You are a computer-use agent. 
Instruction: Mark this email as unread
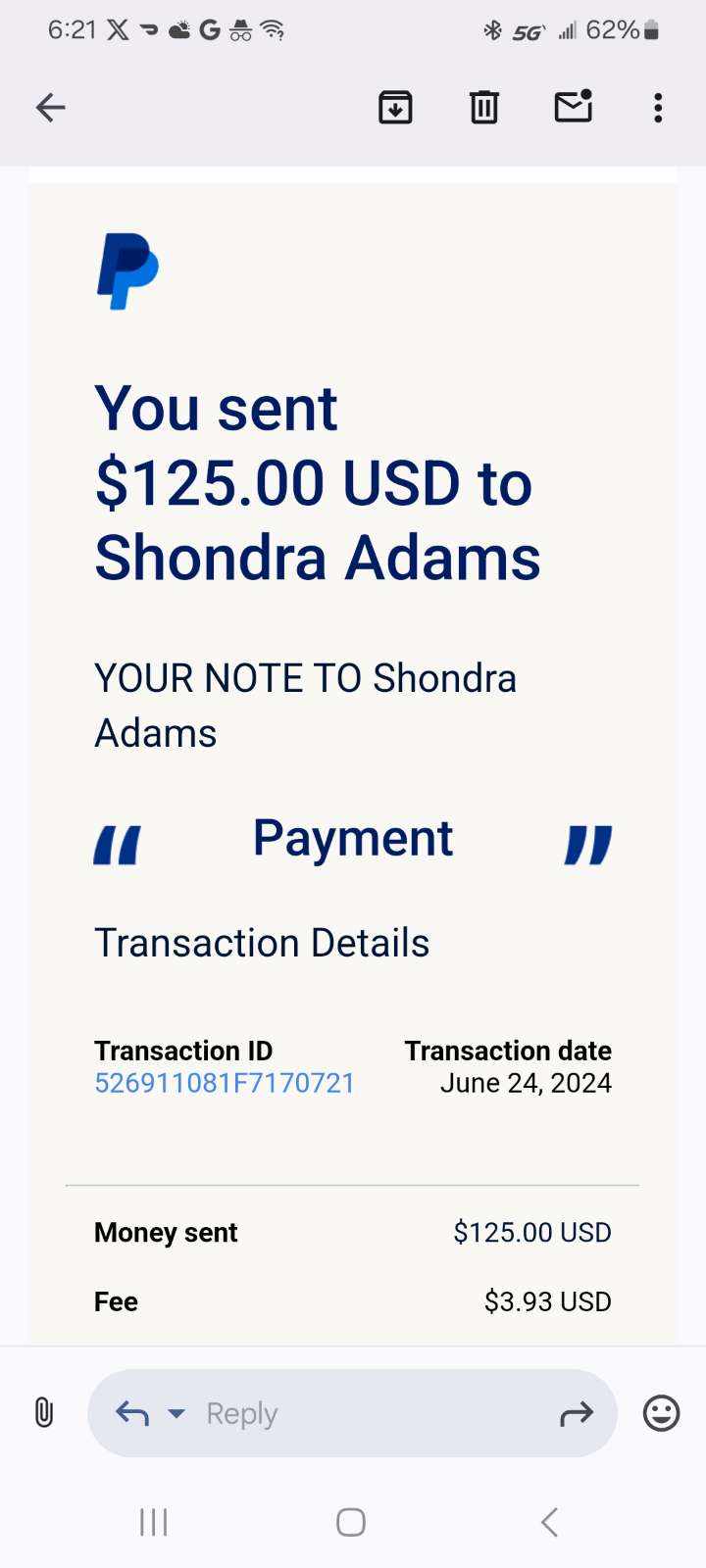[574, 106]
